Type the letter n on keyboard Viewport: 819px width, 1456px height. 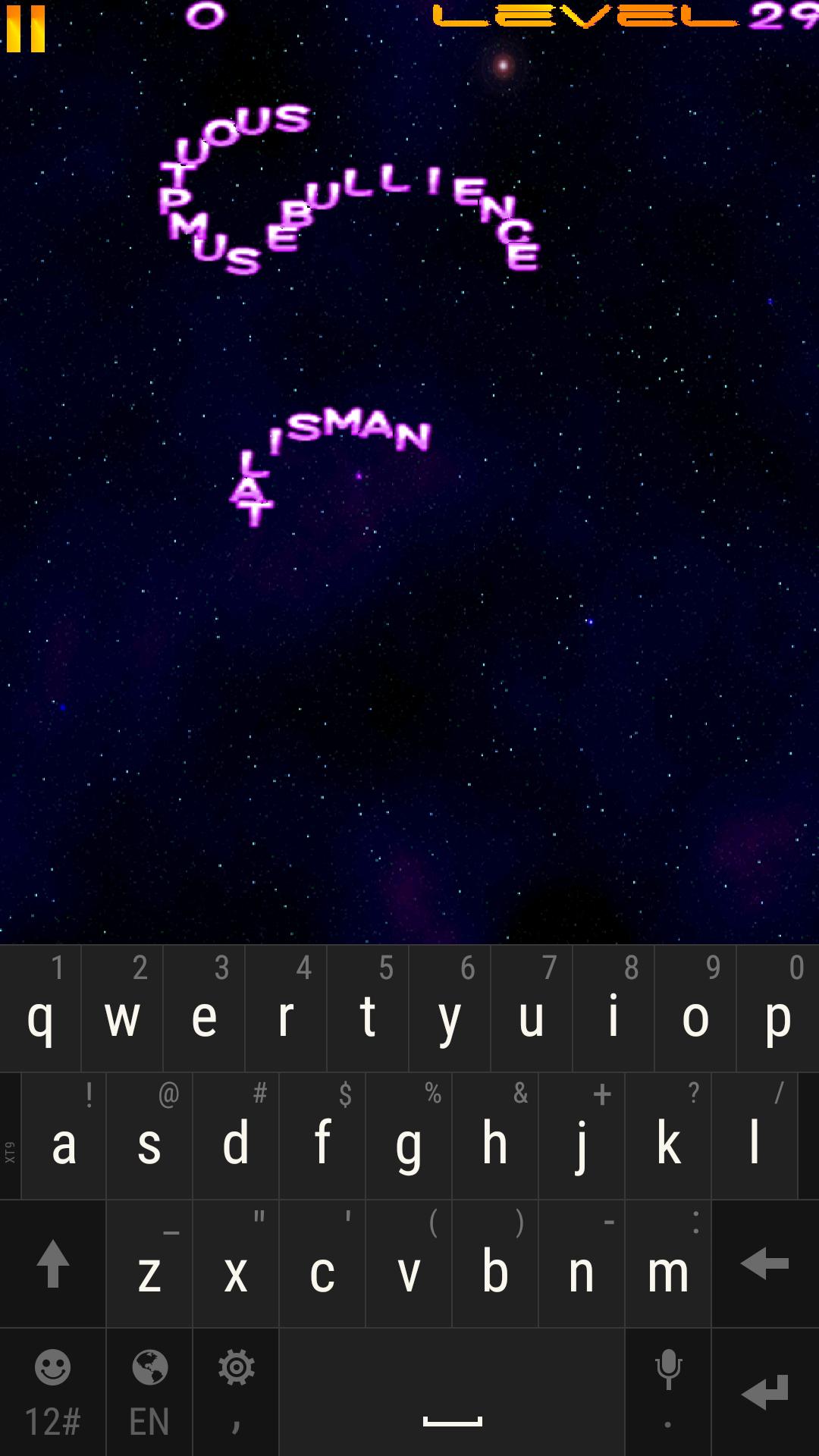pyautogui.click(x=582, y=1264)
